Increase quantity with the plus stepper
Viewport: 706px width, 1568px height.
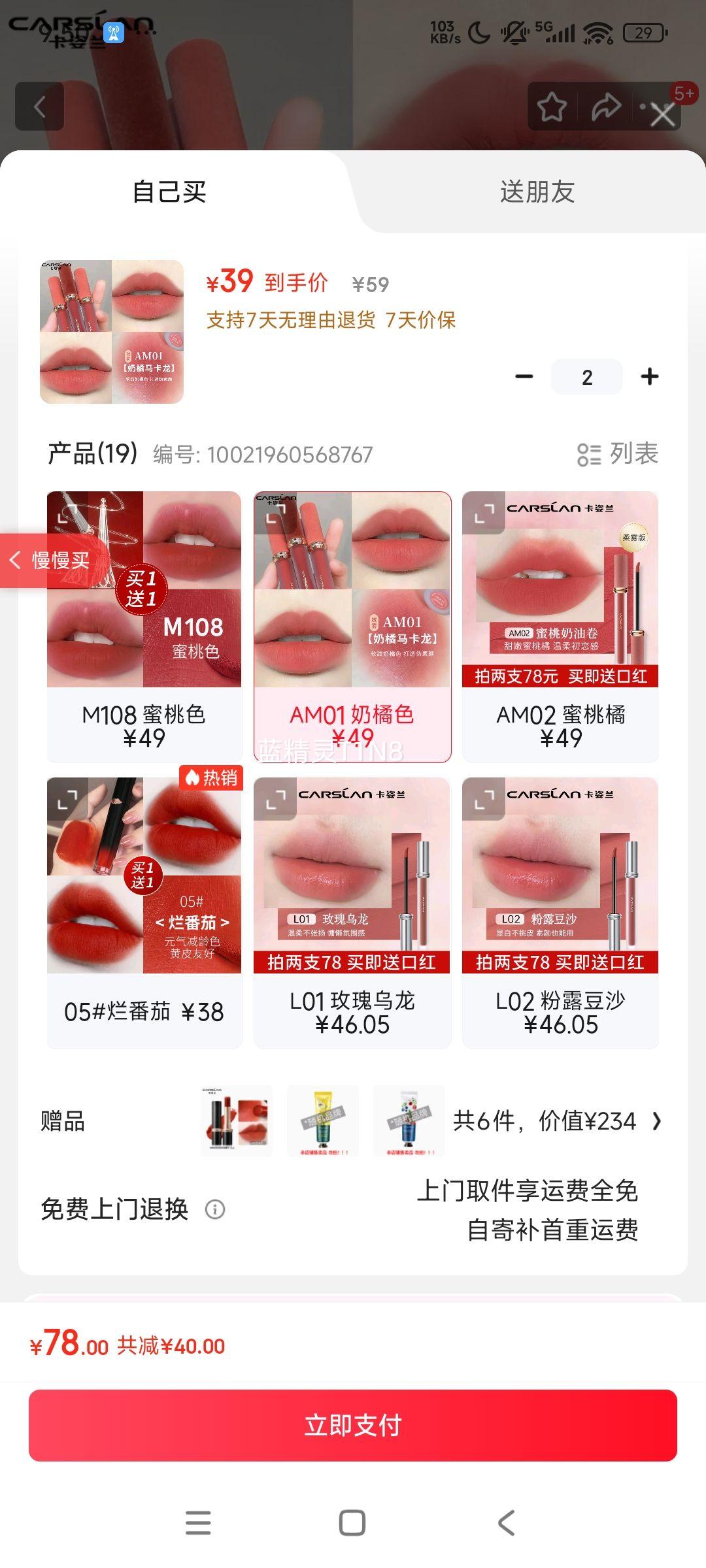[x=648, y=376]
